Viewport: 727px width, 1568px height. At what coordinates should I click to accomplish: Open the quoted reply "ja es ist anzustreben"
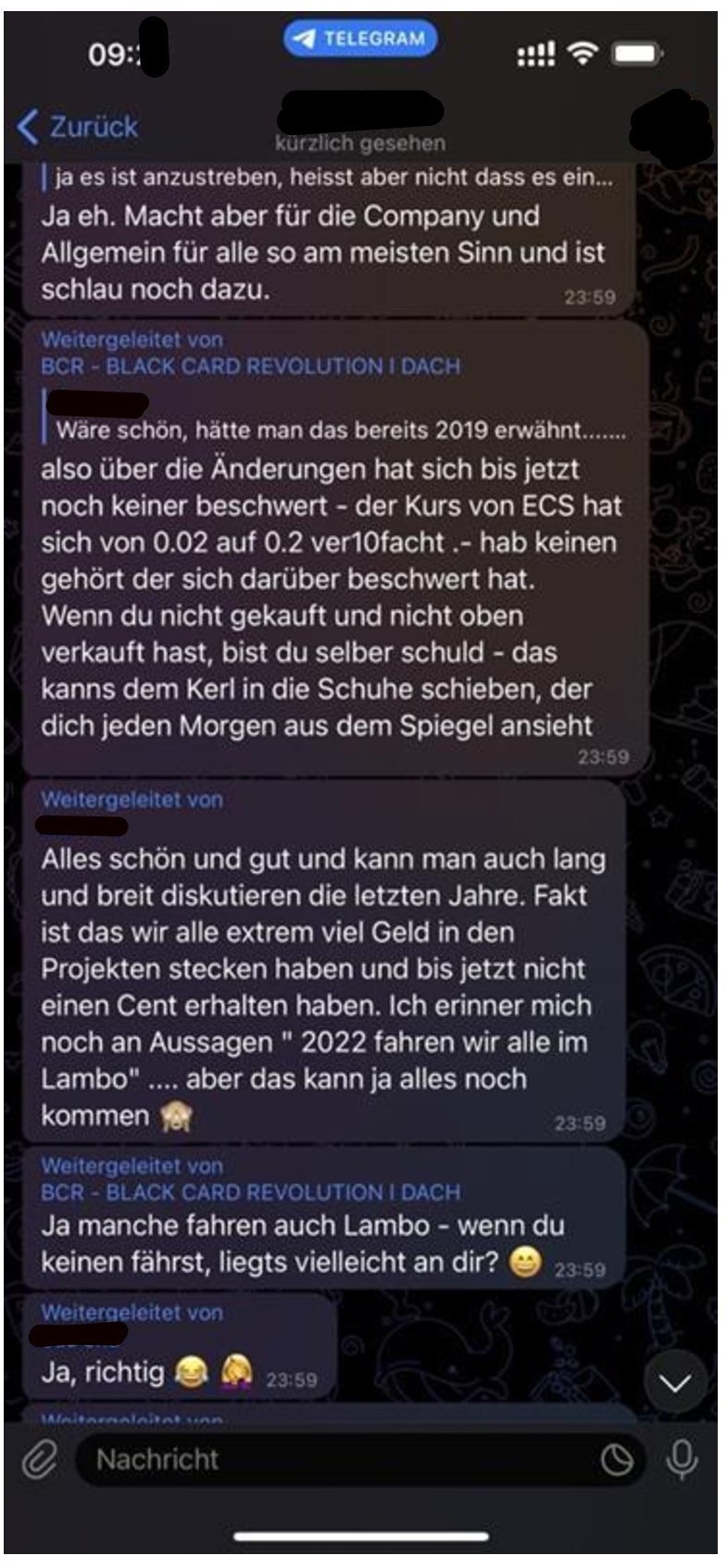click(333, 178)
